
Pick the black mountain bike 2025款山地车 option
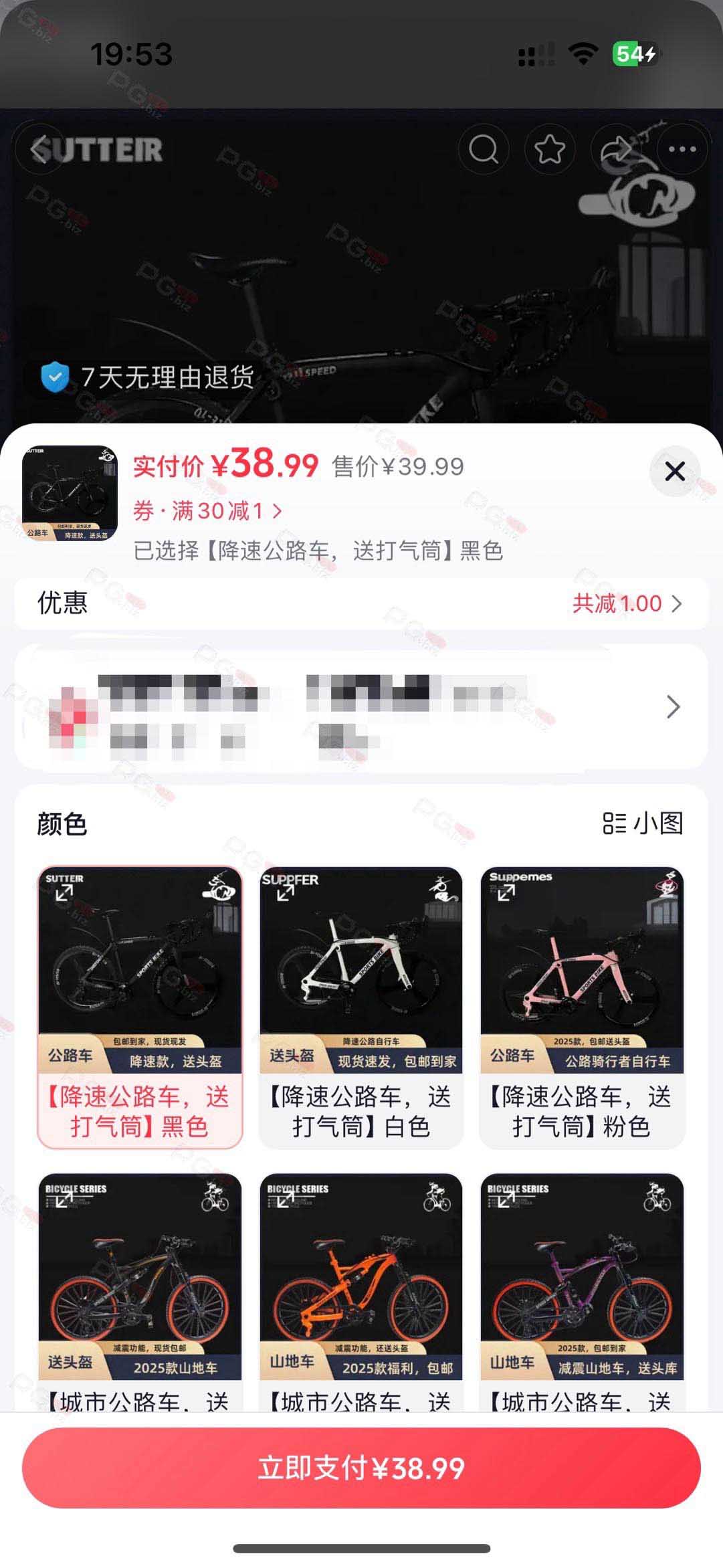140,1292
